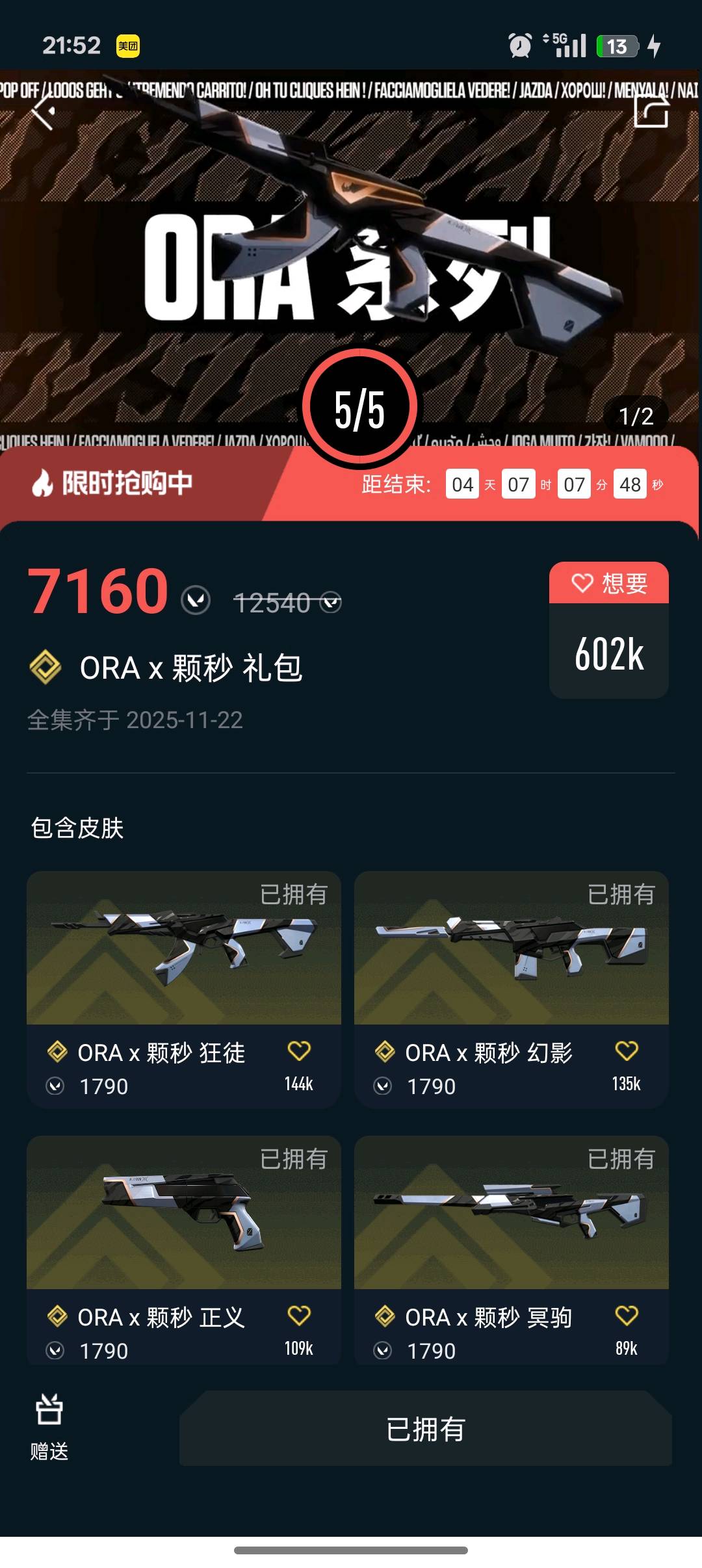702x1568 pixels.
Task: Share this ORA bundle page
Action: [651, 111]
